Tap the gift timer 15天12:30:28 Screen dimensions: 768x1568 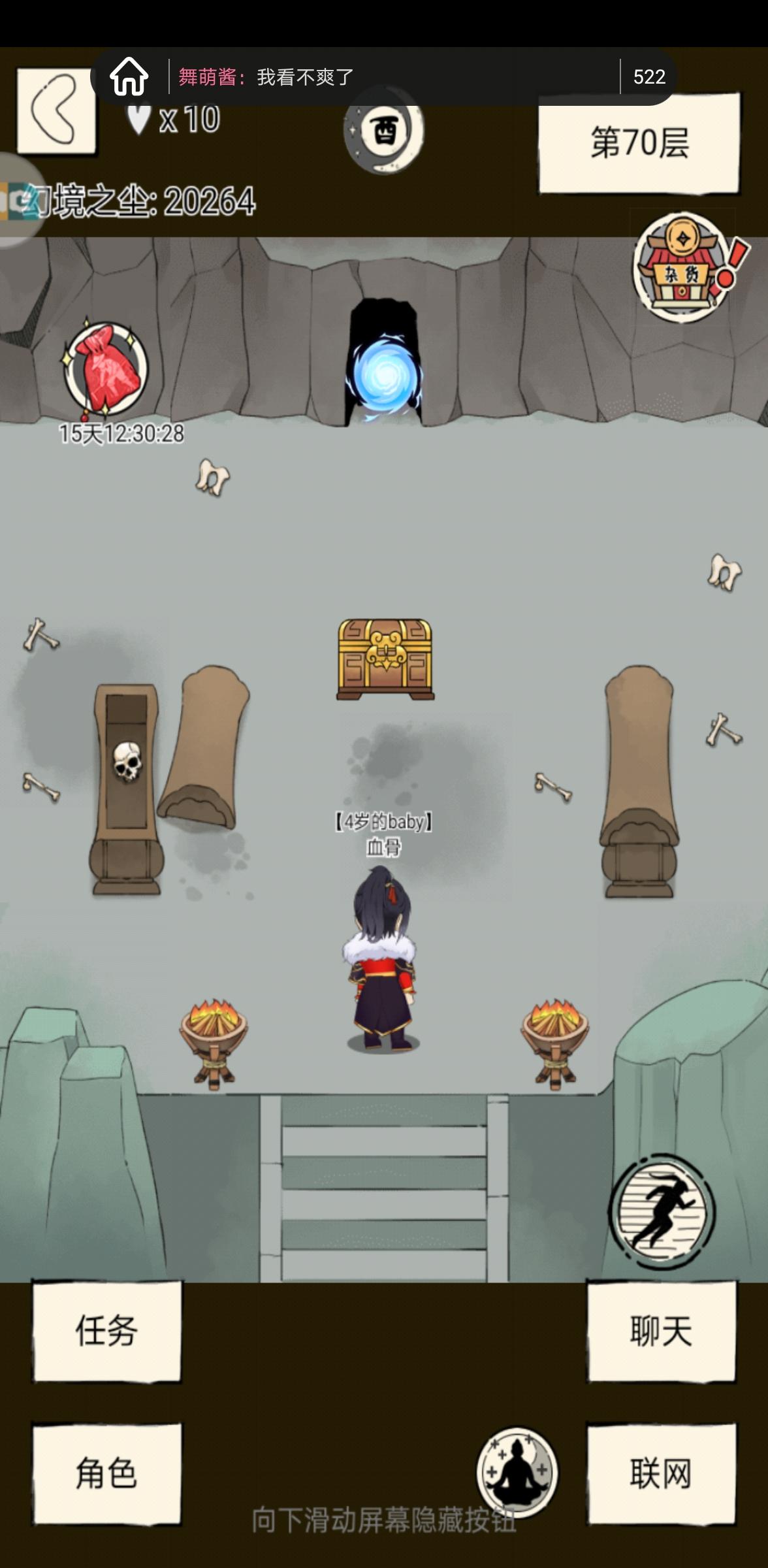pyautogui.click(x=121, y=433)
